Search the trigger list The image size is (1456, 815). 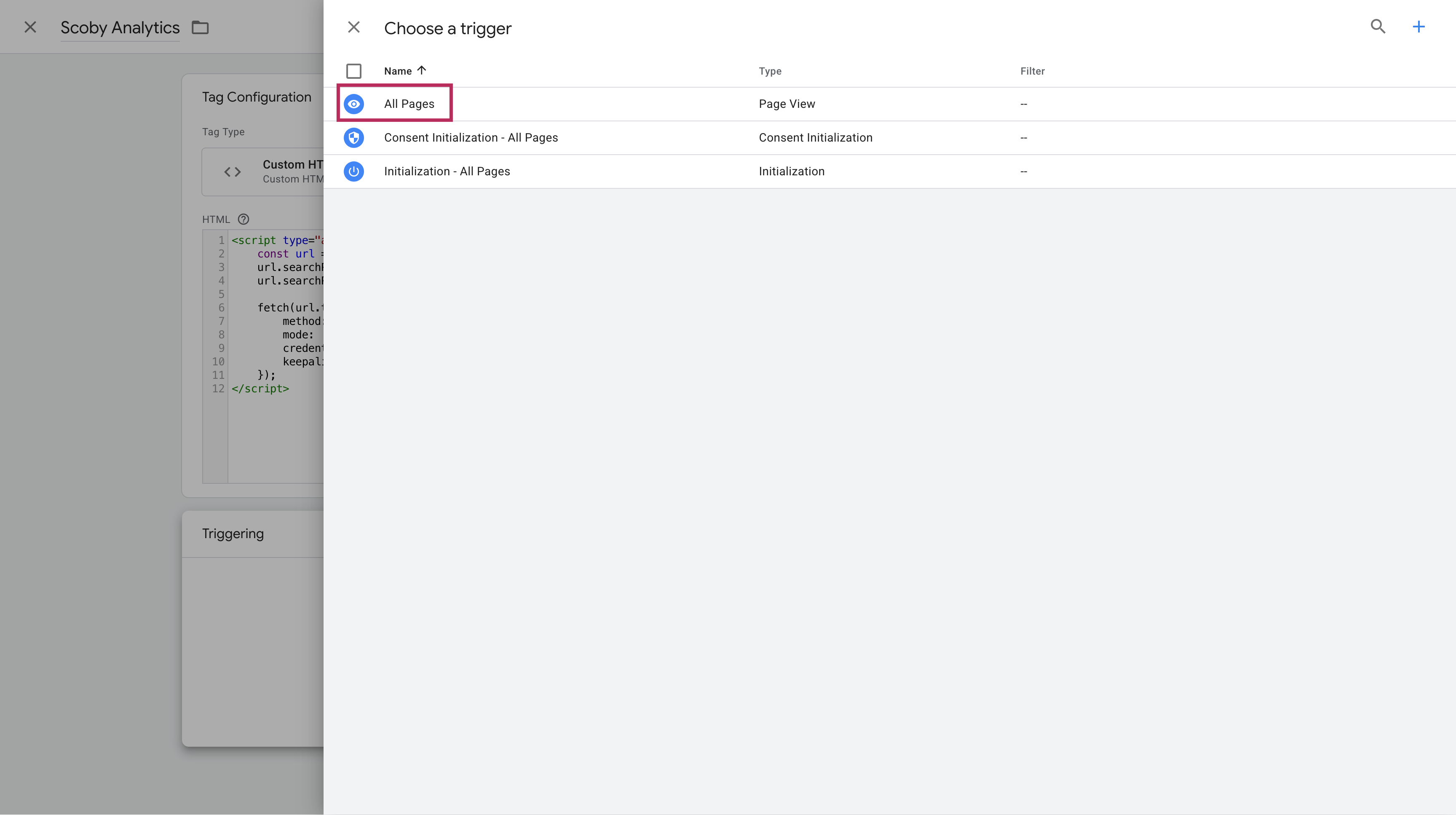(x=1378, y=27)
